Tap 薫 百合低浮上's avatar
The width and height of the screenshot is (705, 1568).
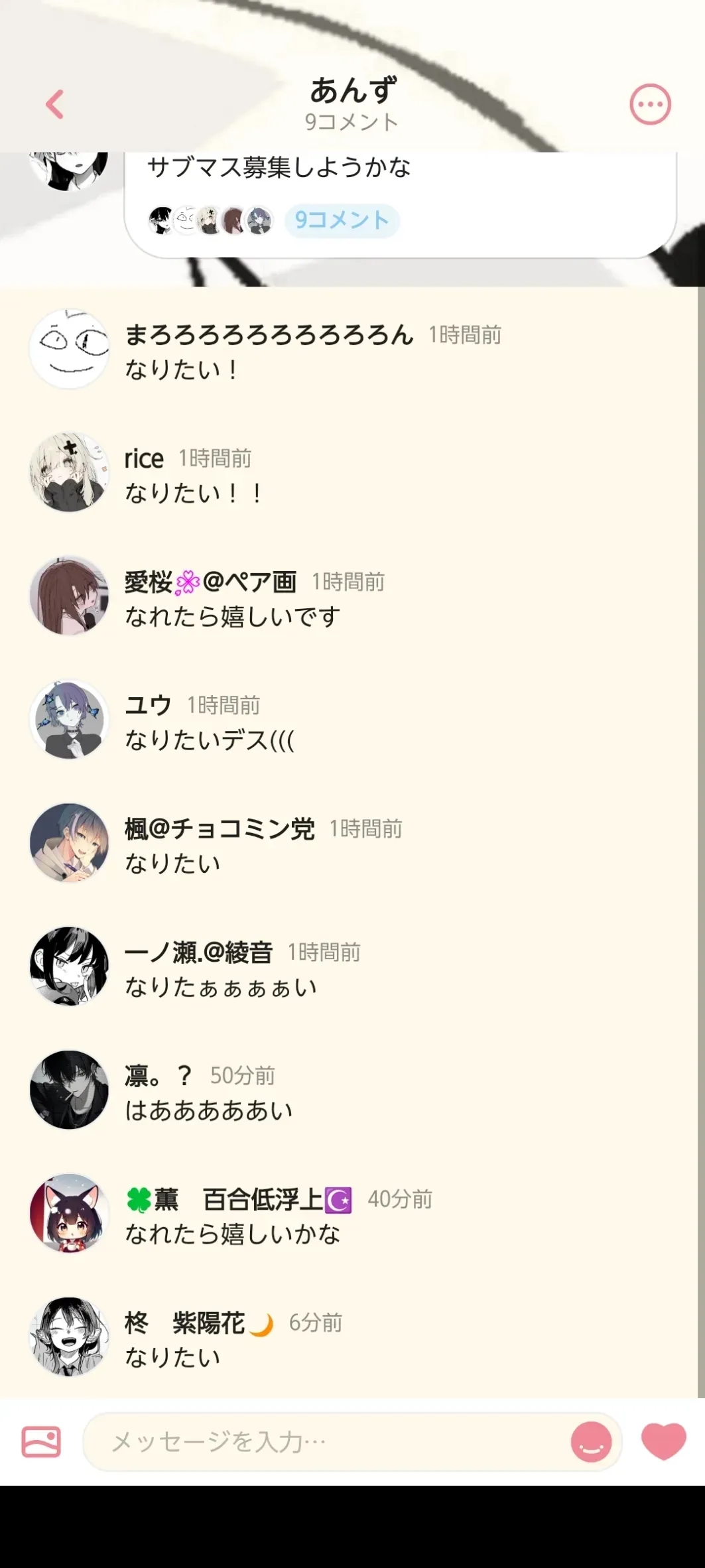point(69,1212)
